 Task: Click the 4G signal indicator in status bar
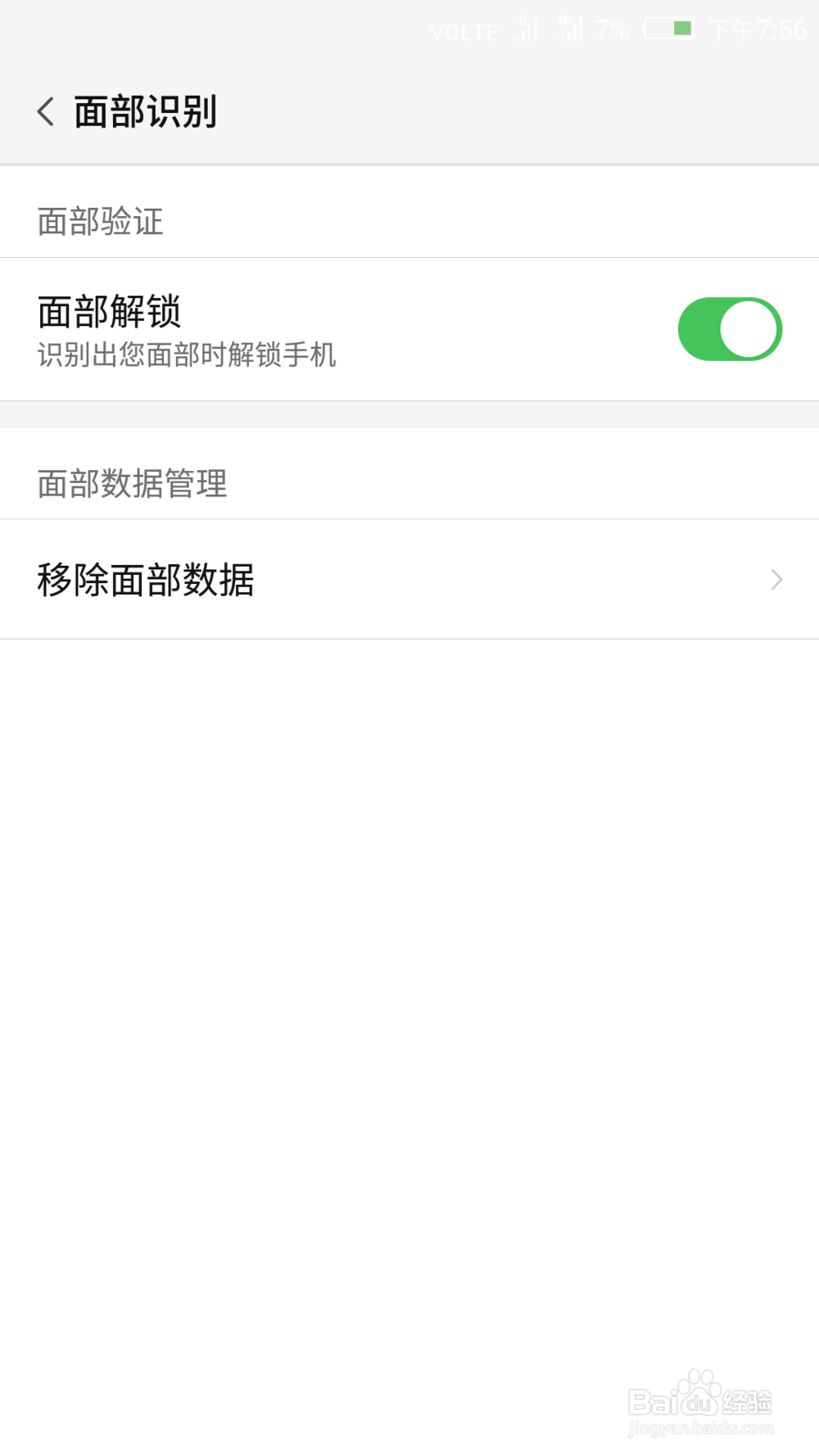coord(571,28)
